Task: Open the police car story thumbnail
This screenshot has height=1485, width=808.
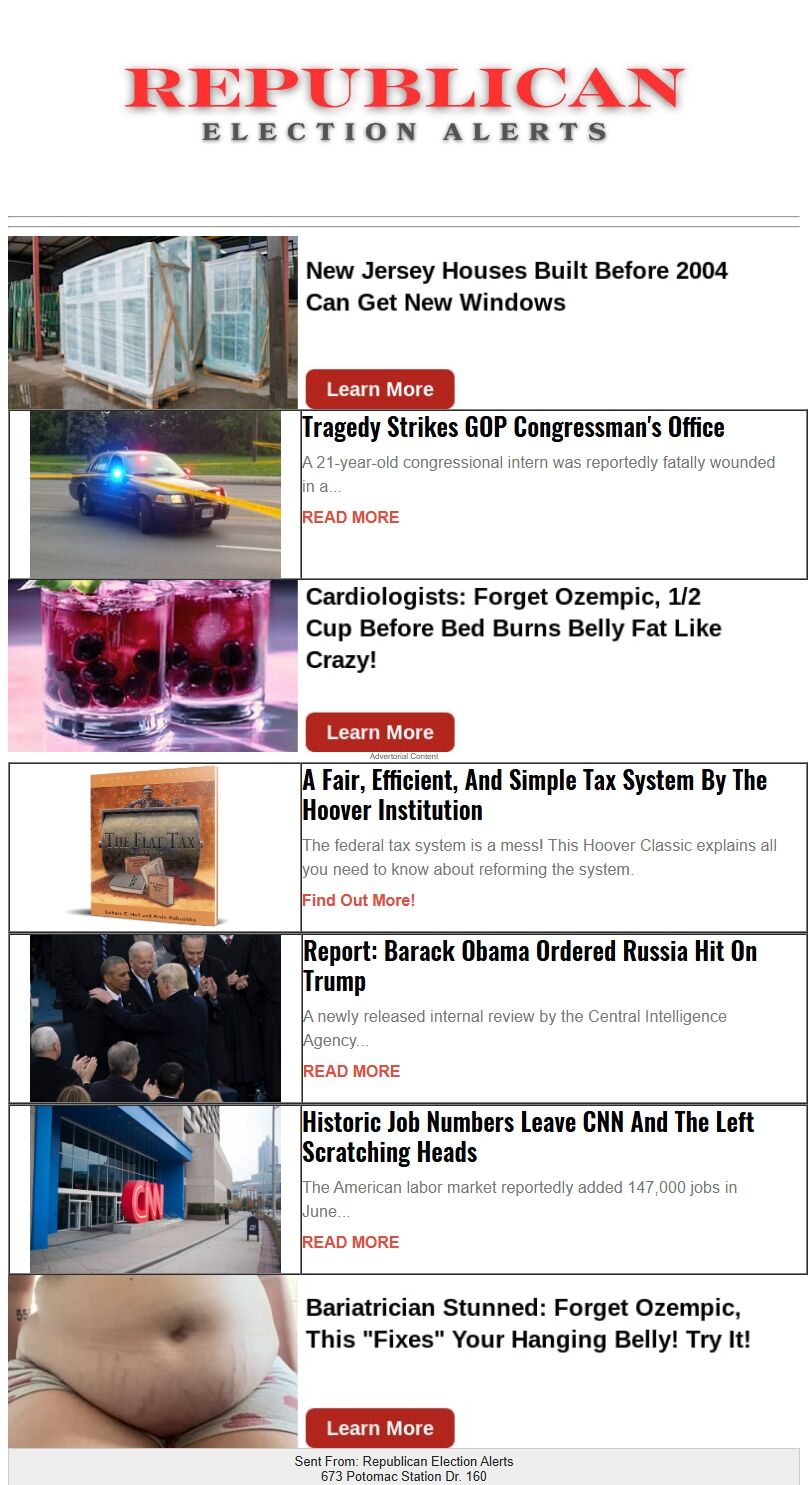Action: pos(155,494)
